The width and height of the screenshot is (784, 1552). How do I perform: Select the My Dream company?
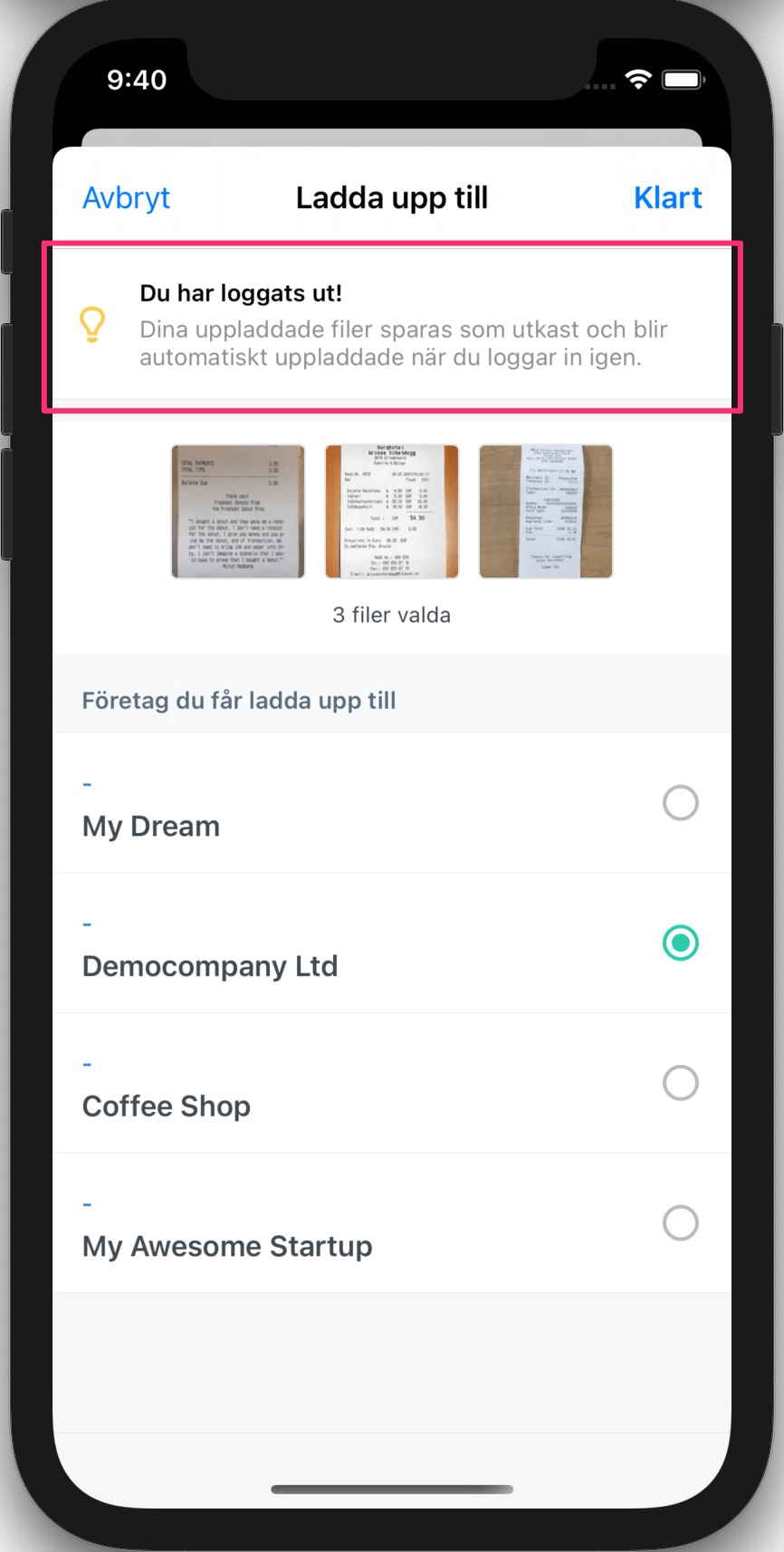point(680,803)
